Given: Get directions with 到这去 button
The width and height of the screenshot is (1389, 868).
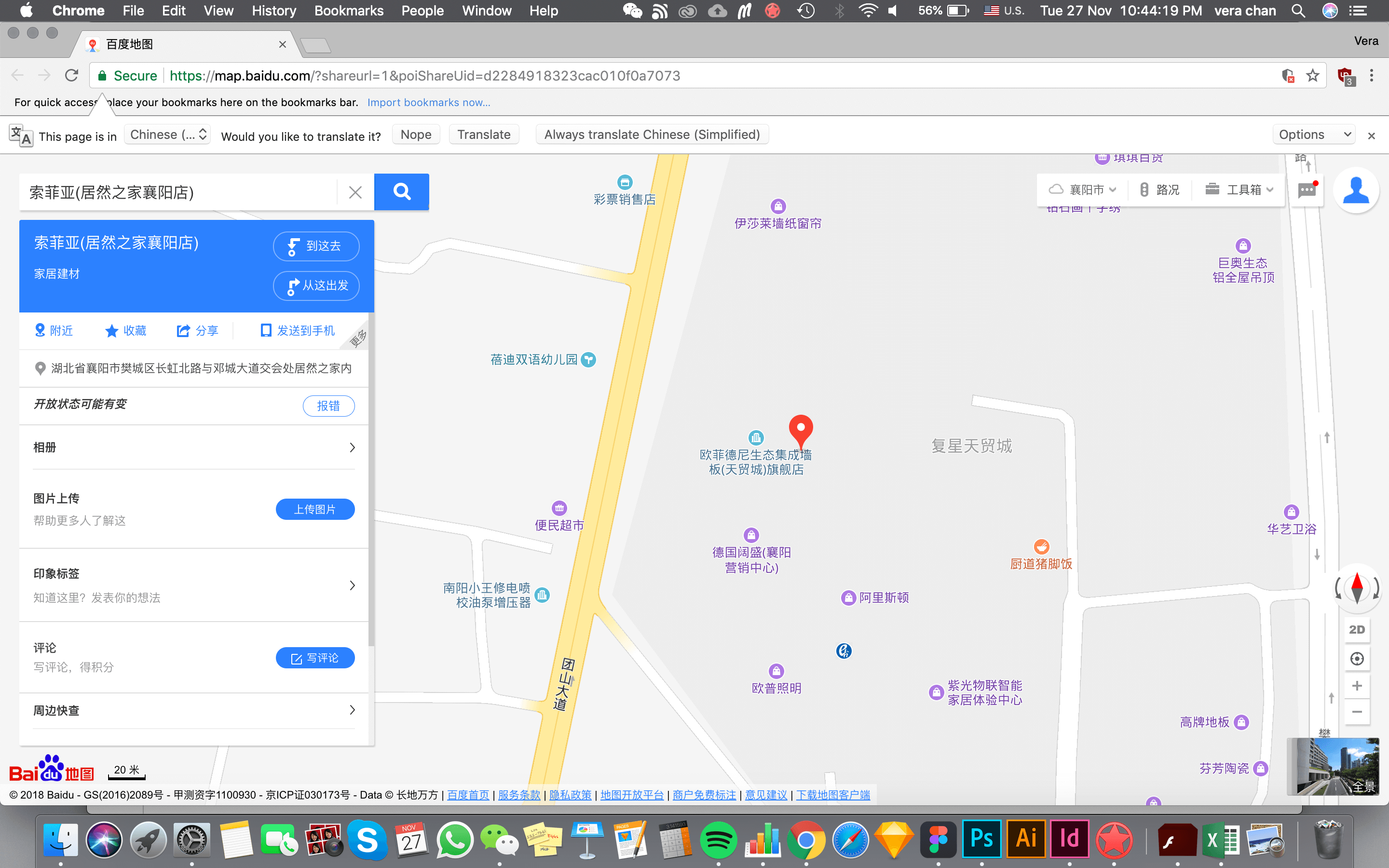Looking at the screenshot, I should tap(316, 246).
